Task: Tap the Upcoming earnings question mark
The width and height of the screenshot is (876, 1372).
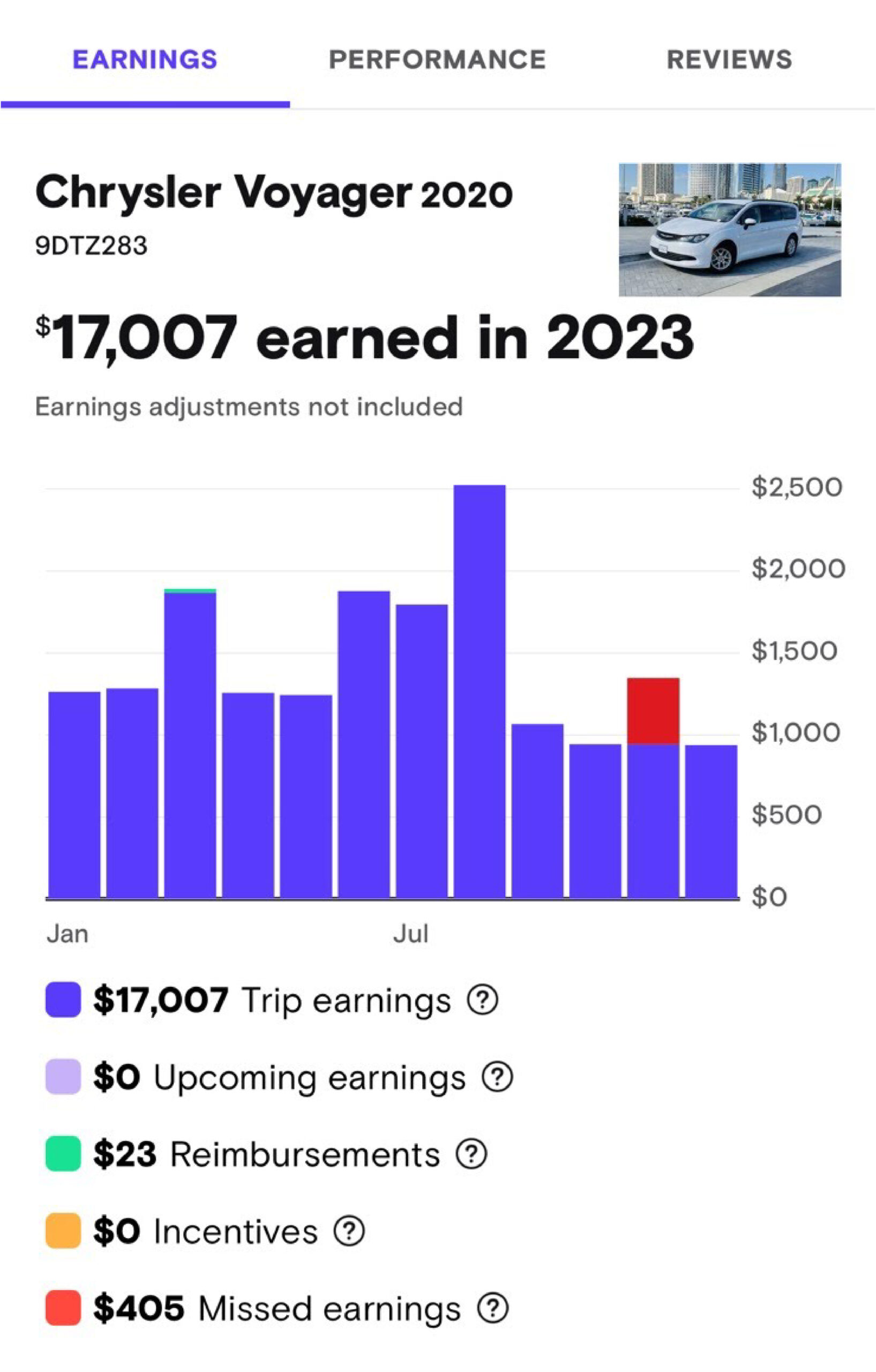Action: pyautogui.click(x=497, y=1077)
